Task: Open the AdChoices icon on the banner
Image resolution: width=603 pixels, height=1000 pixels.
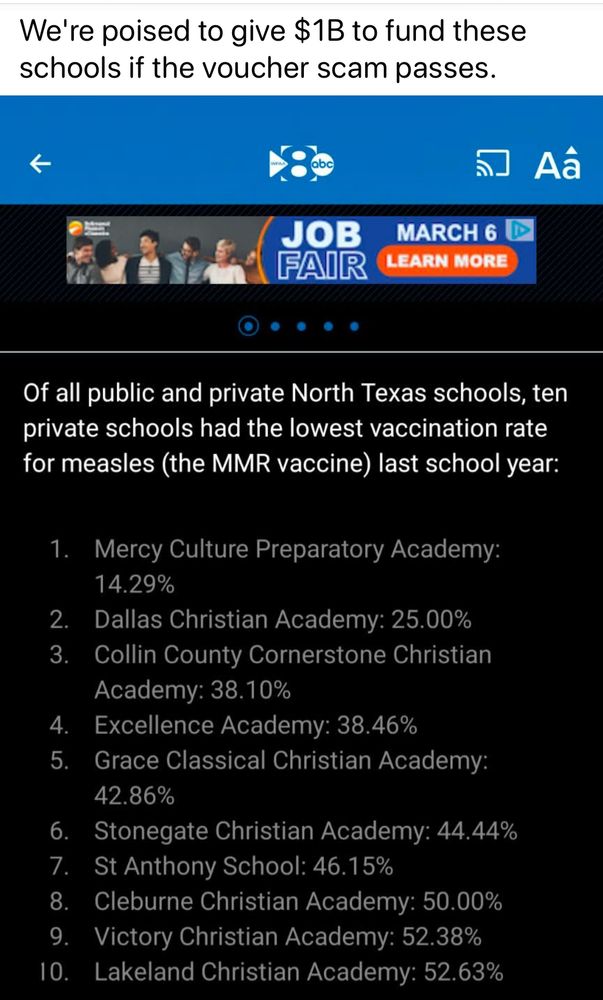Action: coord(521,231)
